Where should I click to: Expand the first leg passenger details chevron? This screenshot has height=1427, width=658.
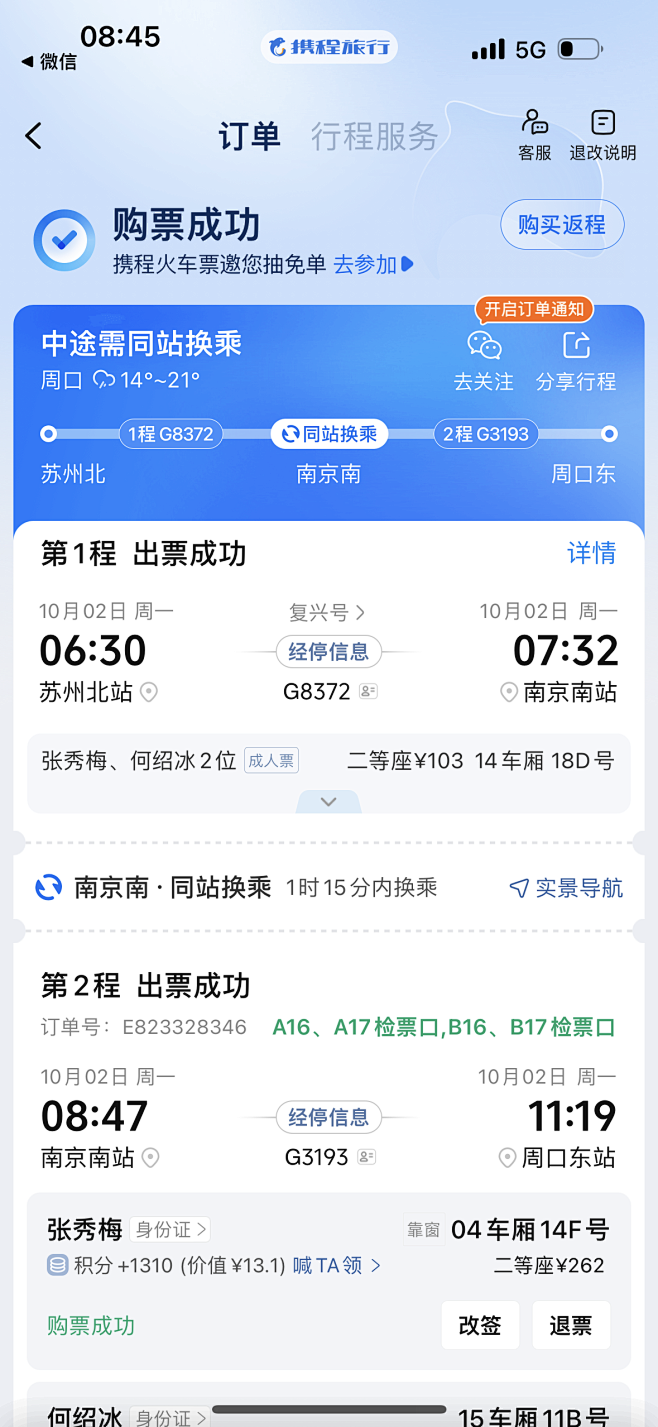329,801
